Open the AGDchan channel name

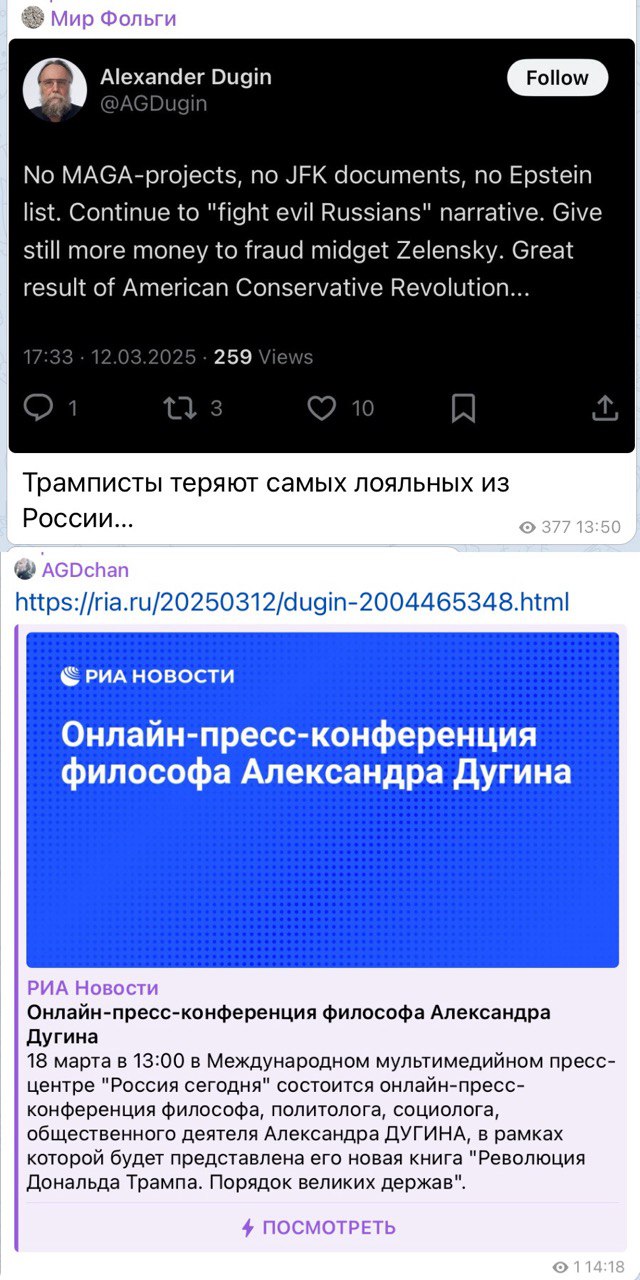[85, 570]
